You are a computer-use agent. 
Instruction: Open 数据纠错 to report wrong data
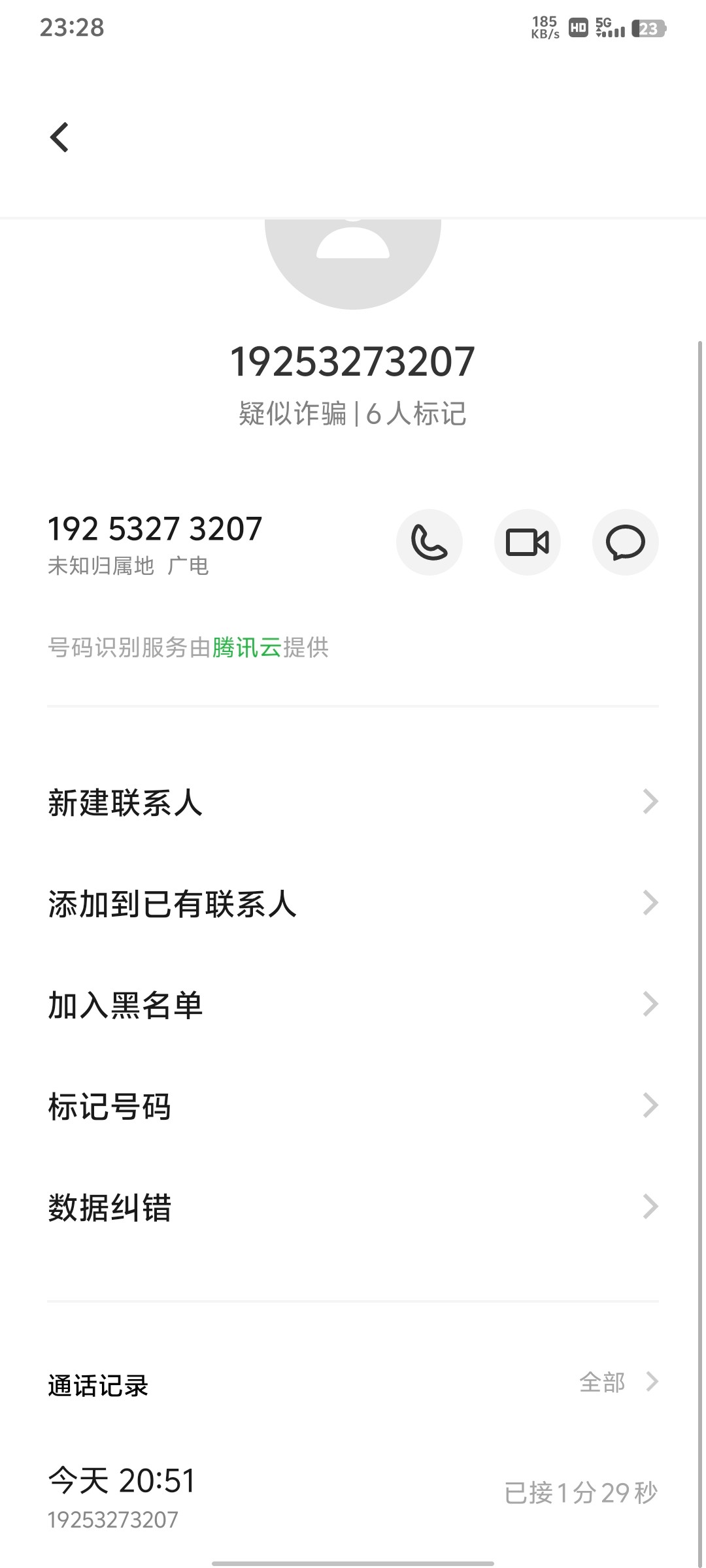click(x=353, y=1207)
